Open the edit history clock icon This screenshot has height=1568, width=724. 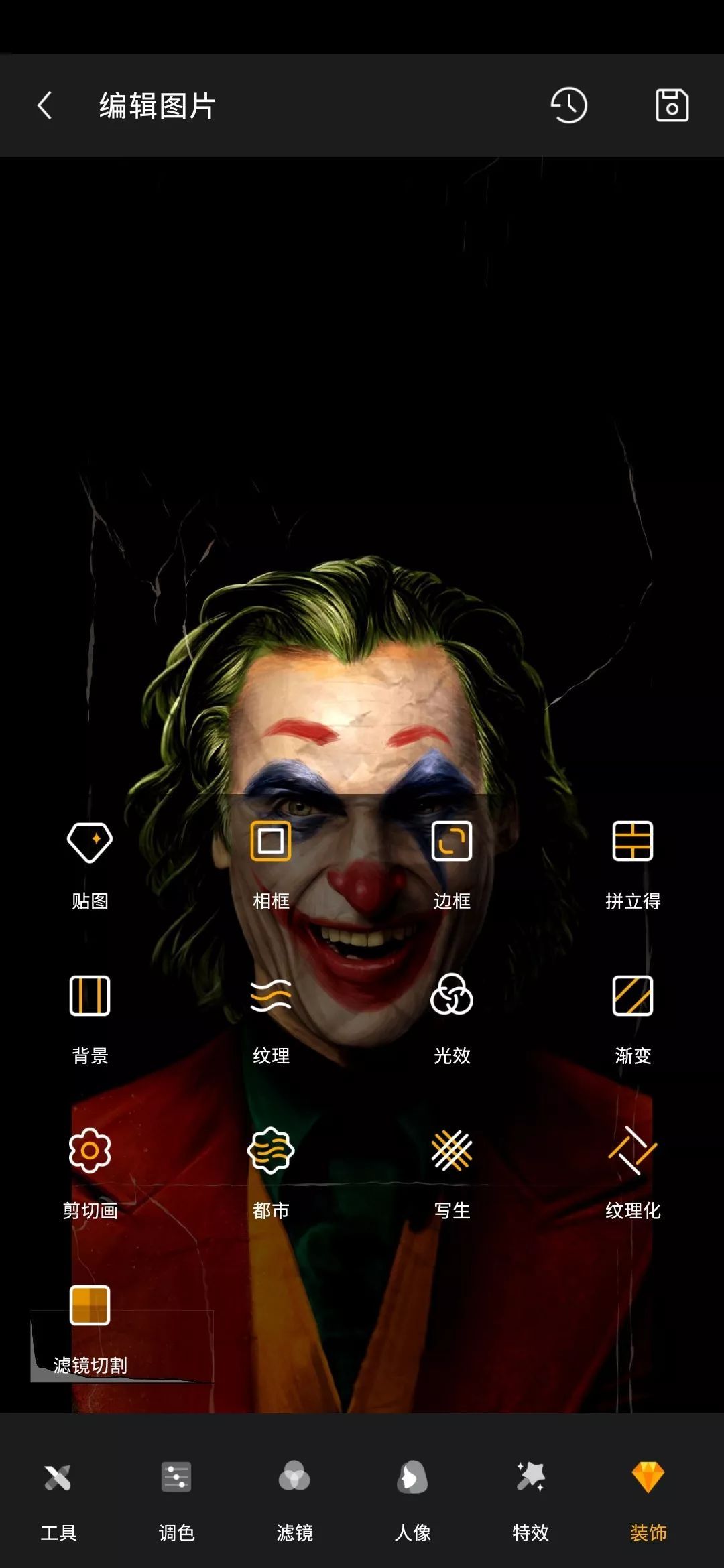coord(568,105)
